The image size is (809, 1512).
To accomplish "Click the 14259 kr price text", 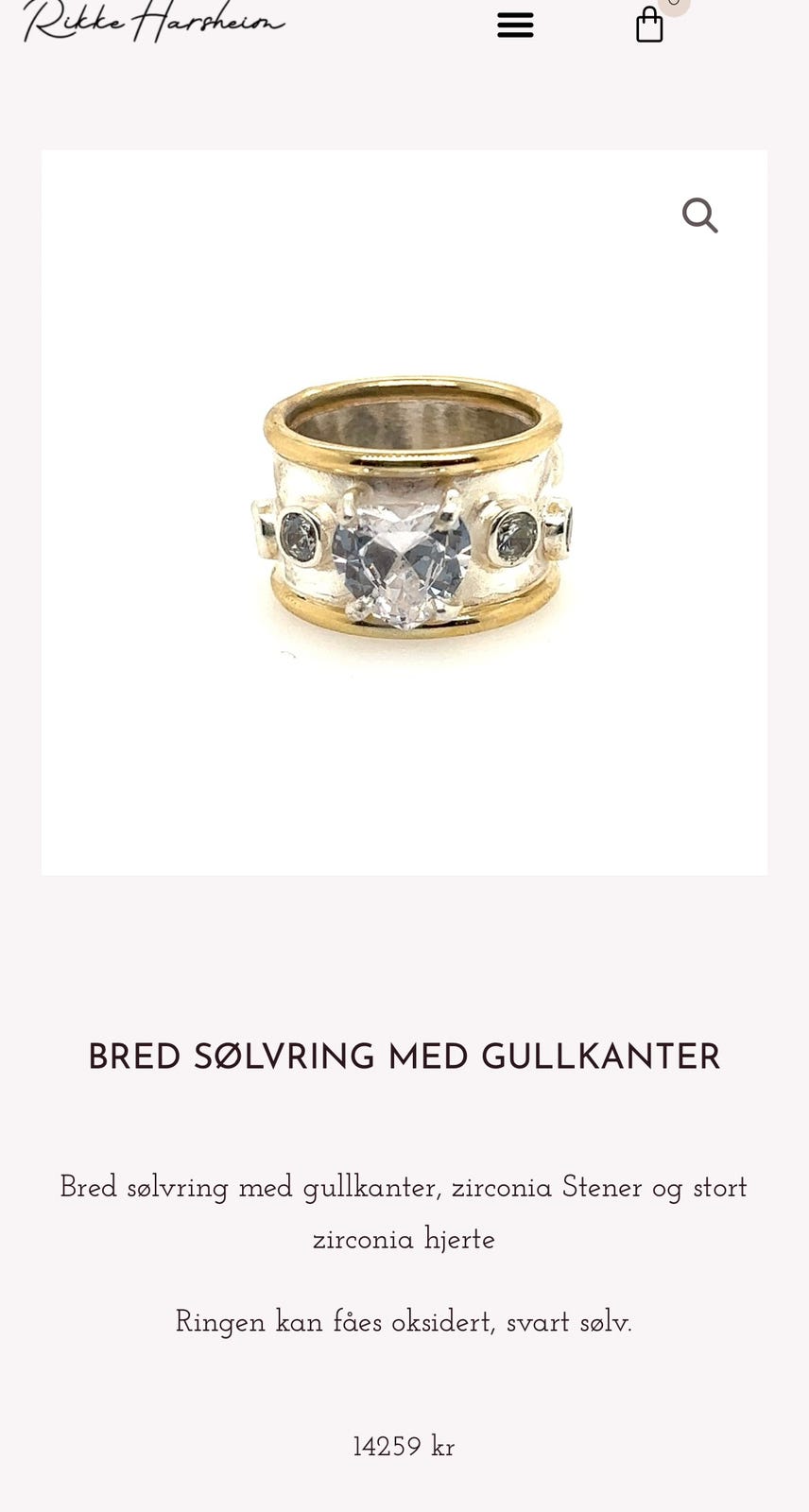I will point(404,1446).
